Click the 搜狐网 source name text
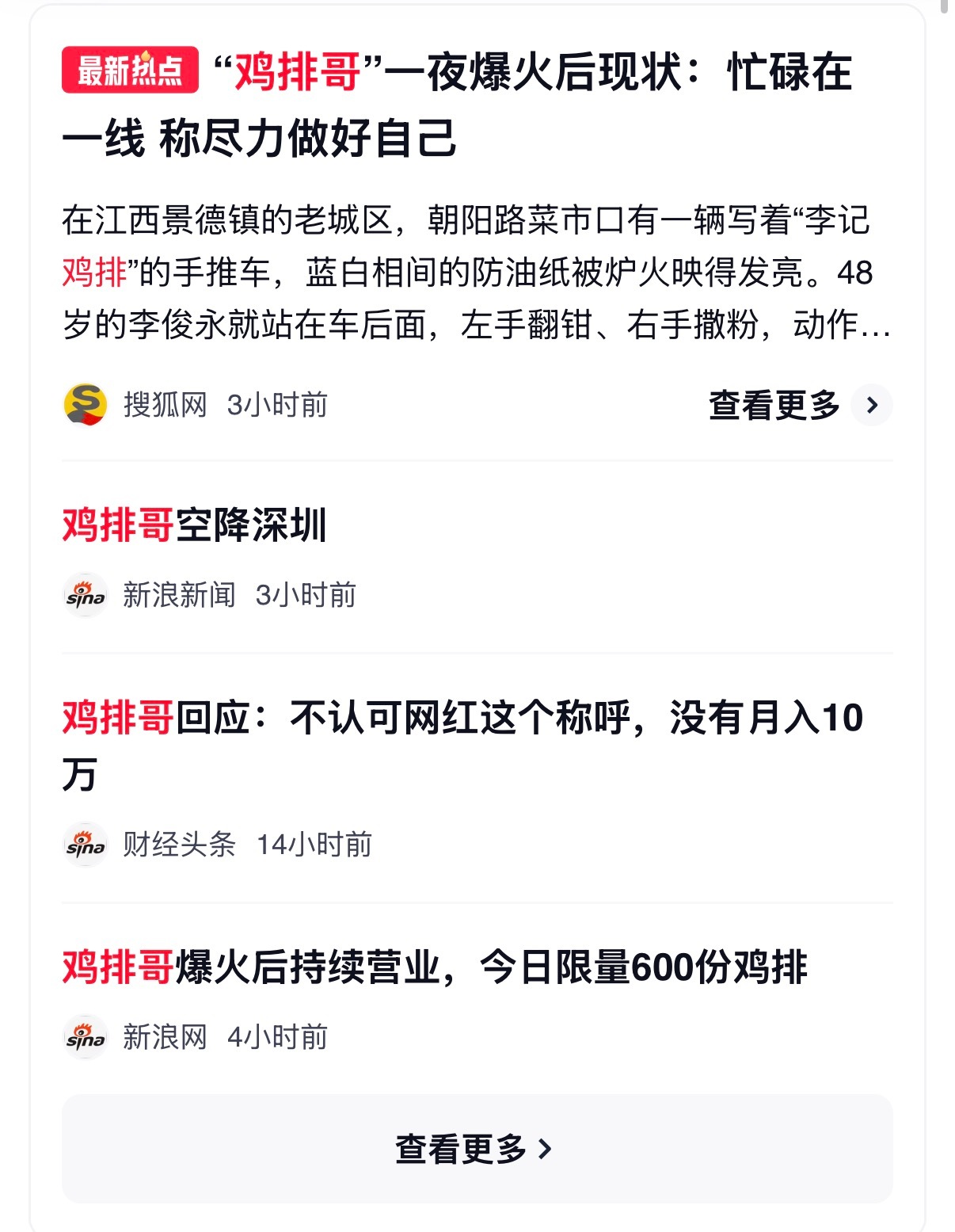955x1232 pixels. [164, 405]
